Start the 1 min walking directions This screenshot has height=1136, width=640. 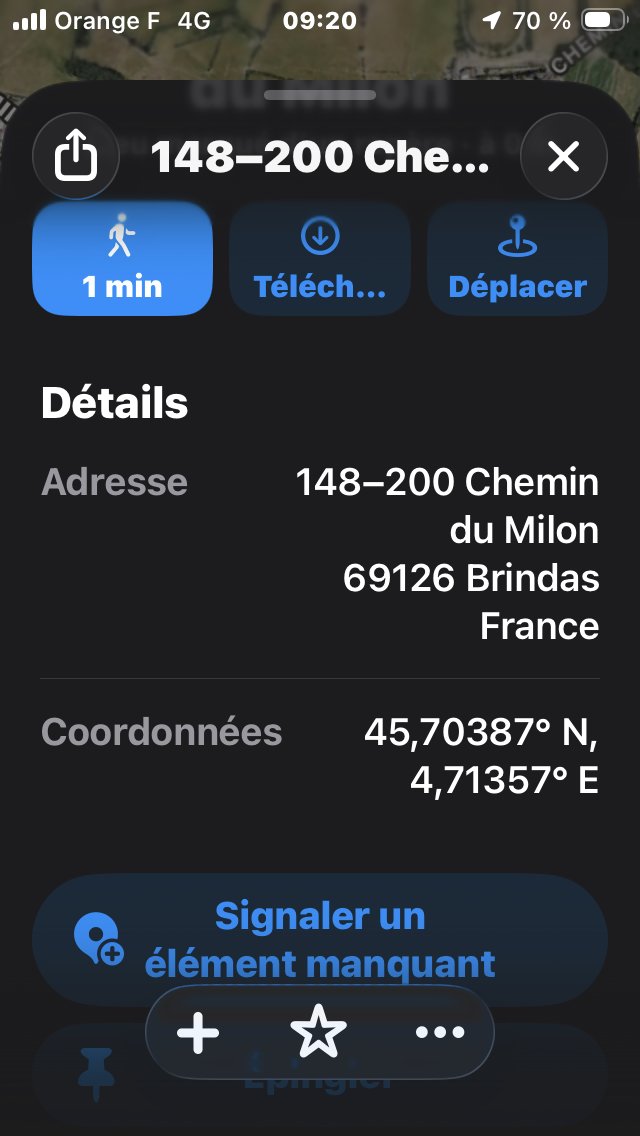(x=122, y=259)
